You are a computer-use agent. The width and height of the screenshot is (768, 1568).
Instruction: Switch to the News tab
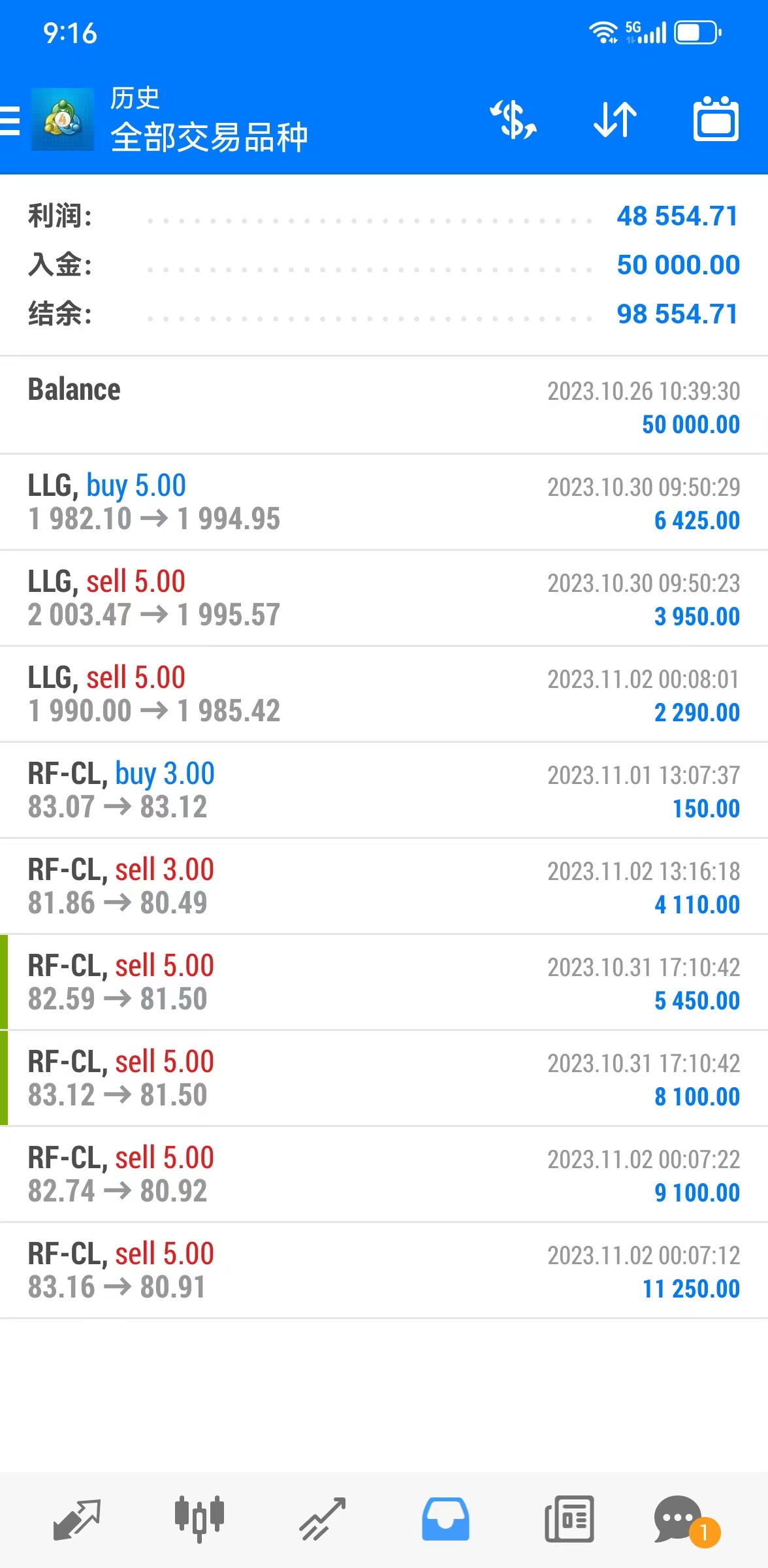pyautogui.click(x=569, y=1519)
